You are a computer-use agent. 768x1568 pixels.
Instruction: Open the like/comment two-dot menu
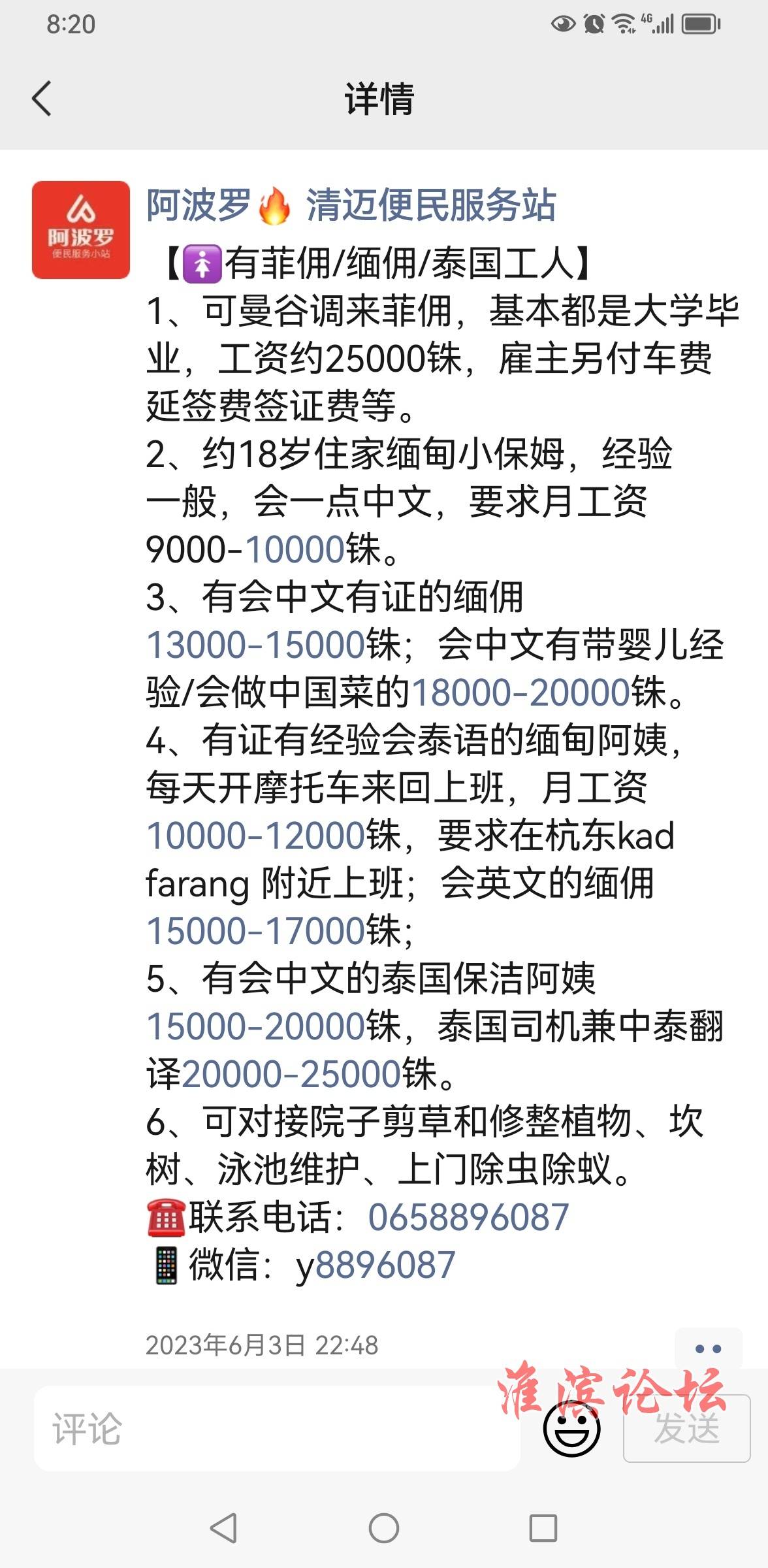pyautogui.click(x=709, y=1348)
